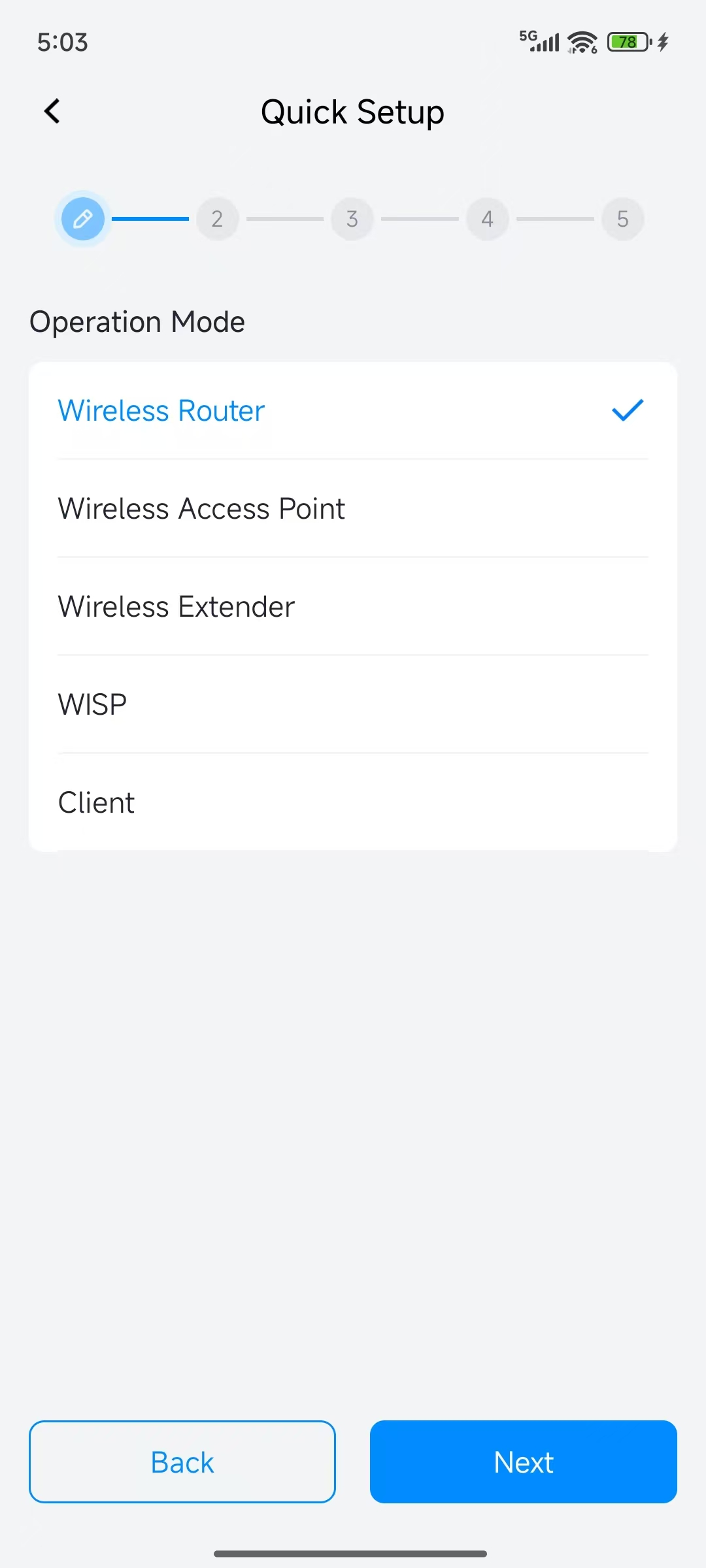Choose Client operation mode
The image size is (706, 1568).
coord(353,803)
